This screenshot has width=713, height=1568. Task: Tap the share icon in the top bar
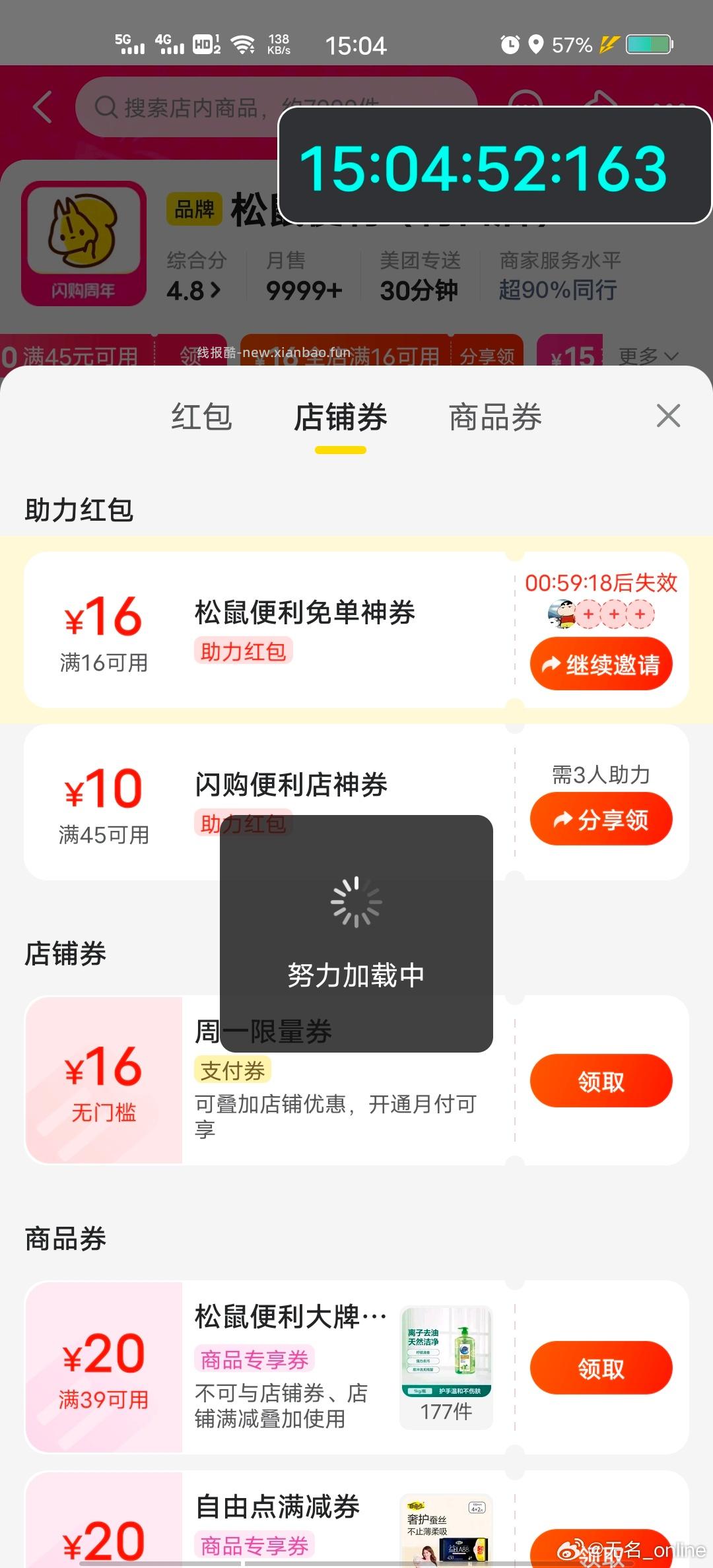coord(599,104)
